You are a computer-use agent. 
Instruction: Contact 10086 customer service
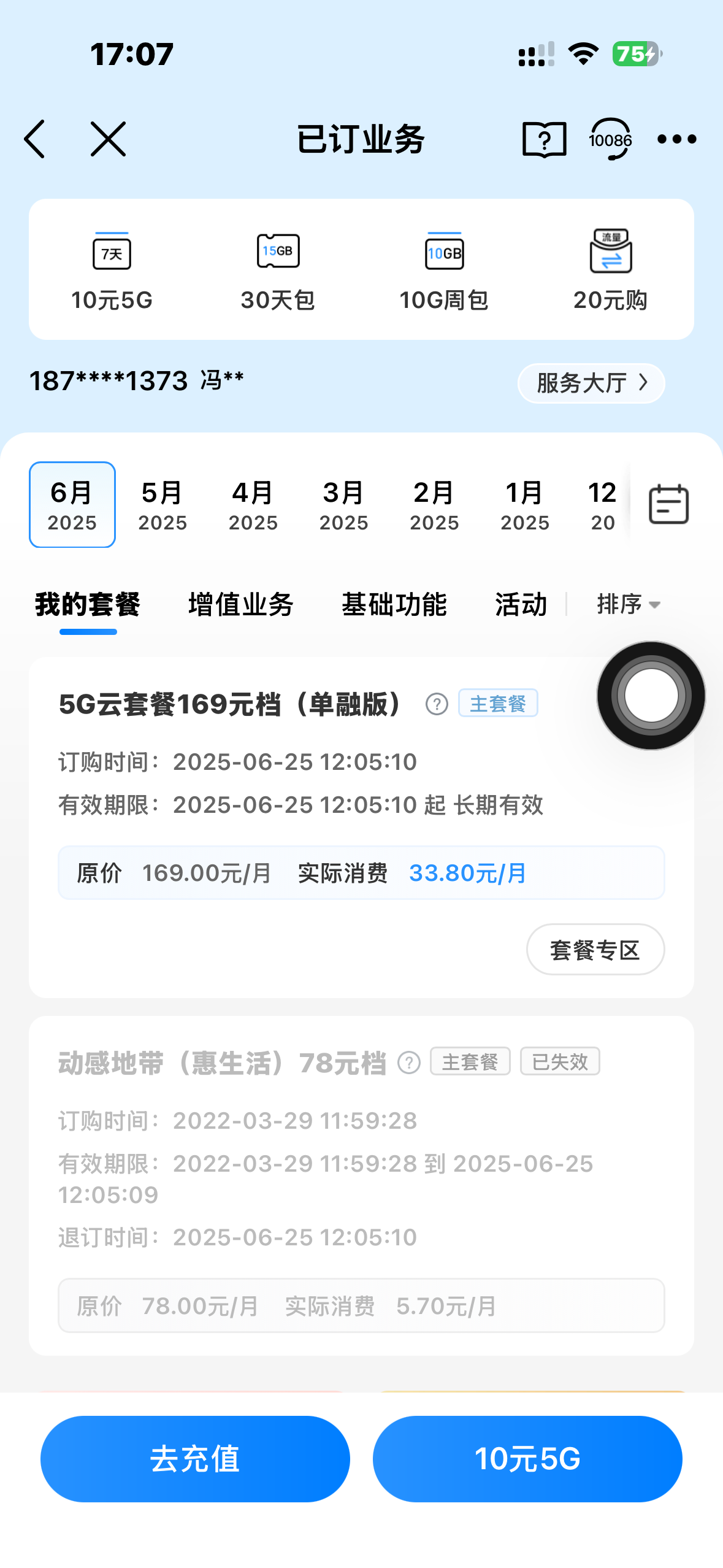(x=610, y=139)
